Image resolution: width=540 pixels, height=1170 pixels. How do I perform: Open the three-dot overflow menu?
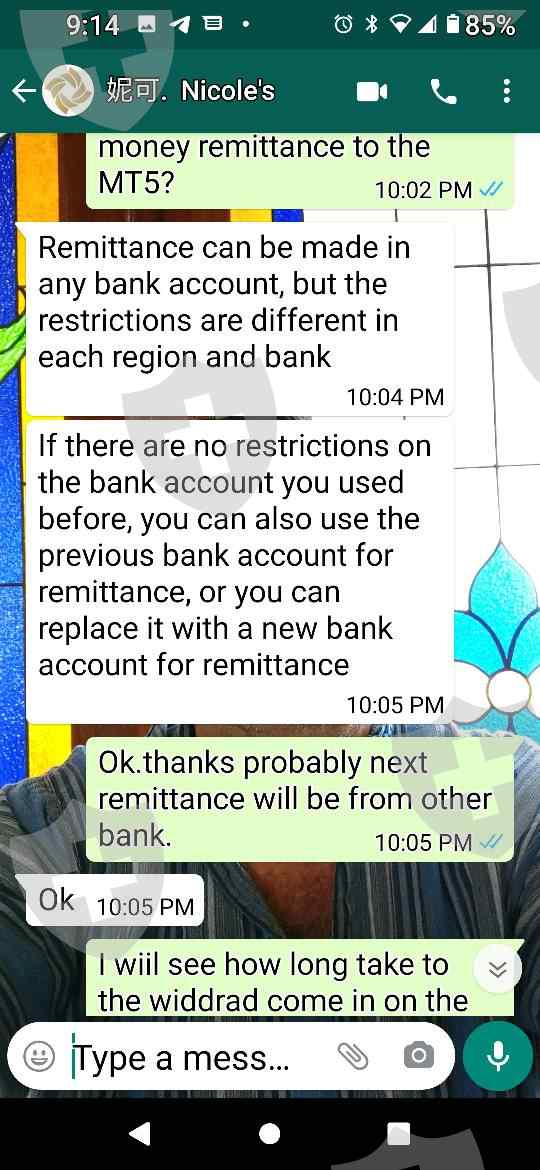pyautogui.click(x=506, y=92)
